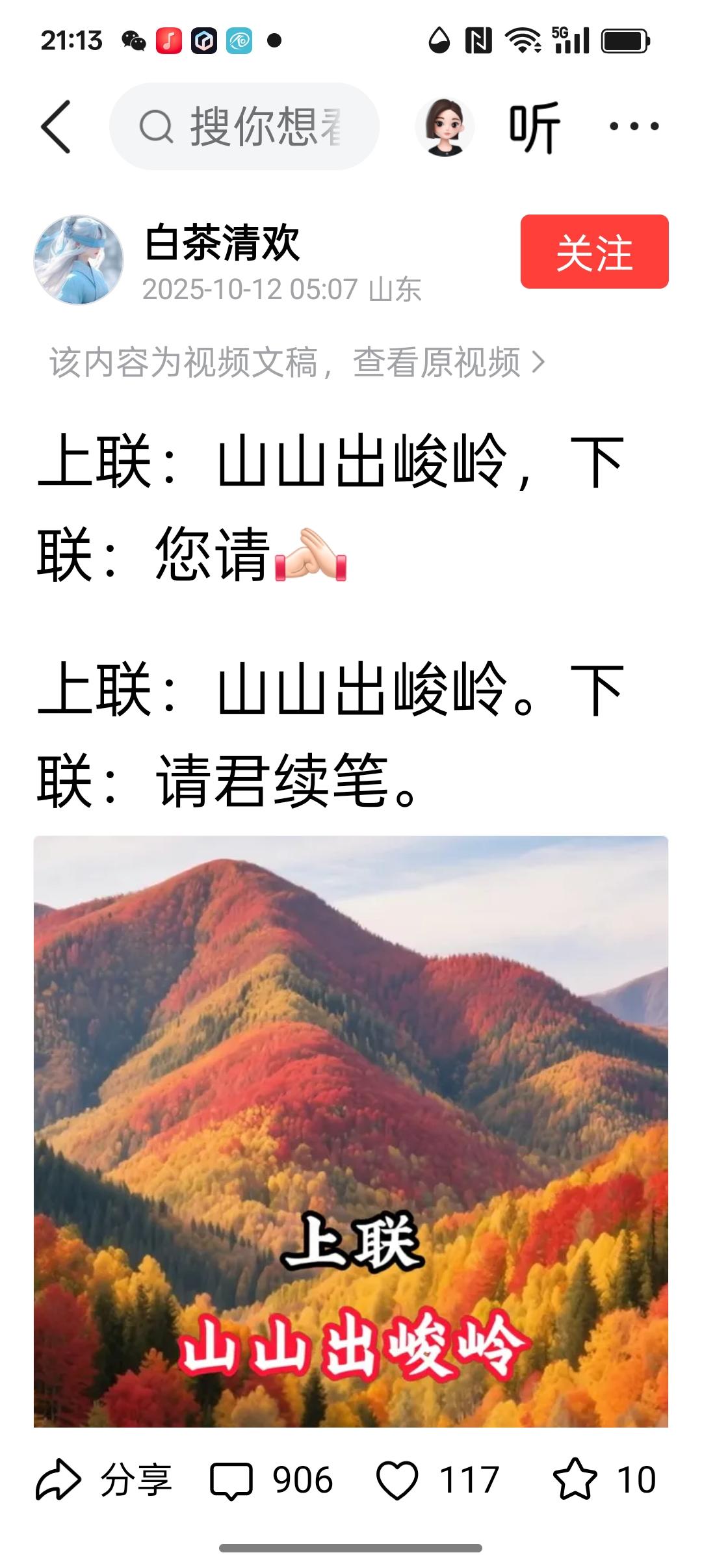Tap the music note icon in the status bar
Screen dimensions: 702x1568
click(x=170, y=40)
